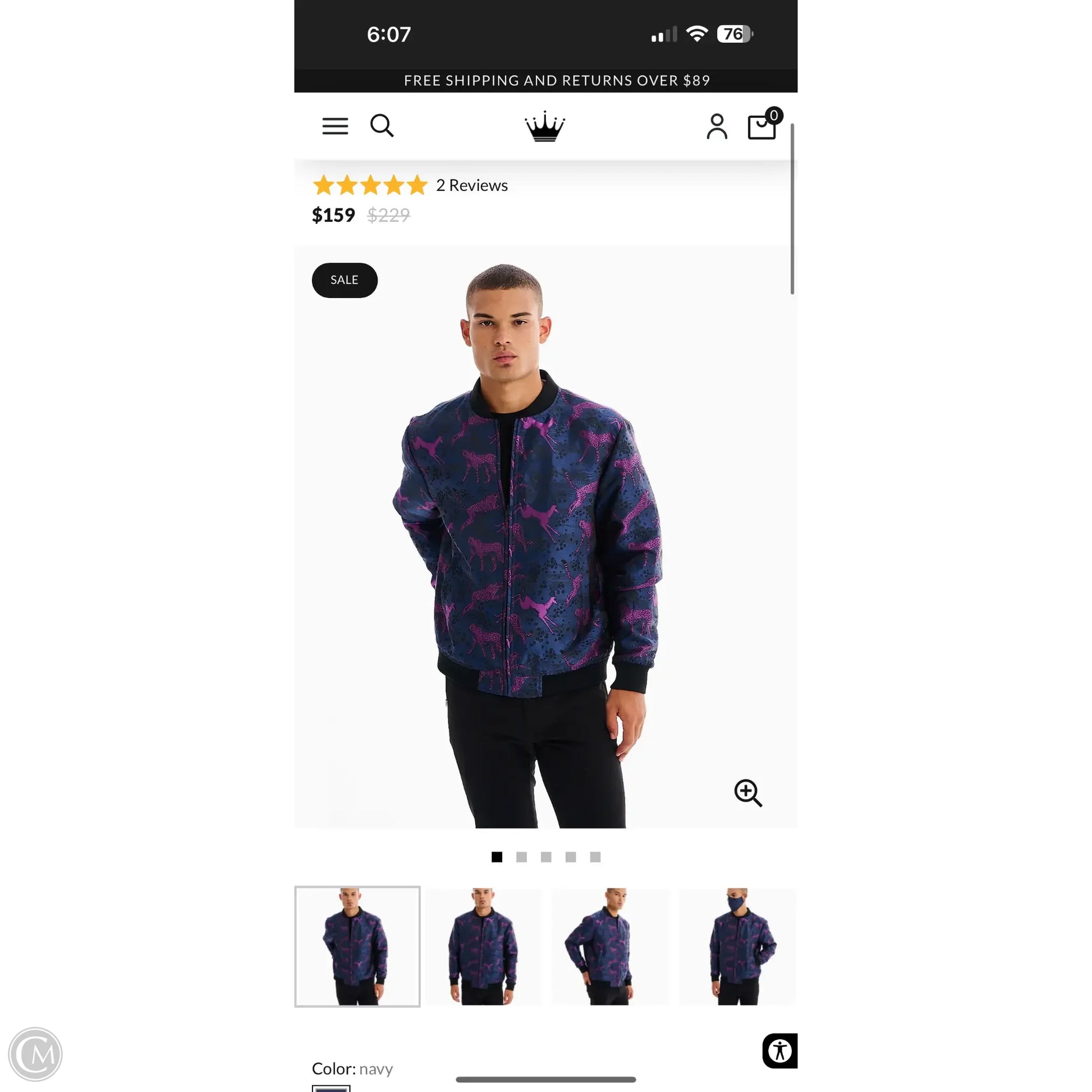Zoom into the product image
This screenshot has width=1092, height=1092.
tap(748, 792)
